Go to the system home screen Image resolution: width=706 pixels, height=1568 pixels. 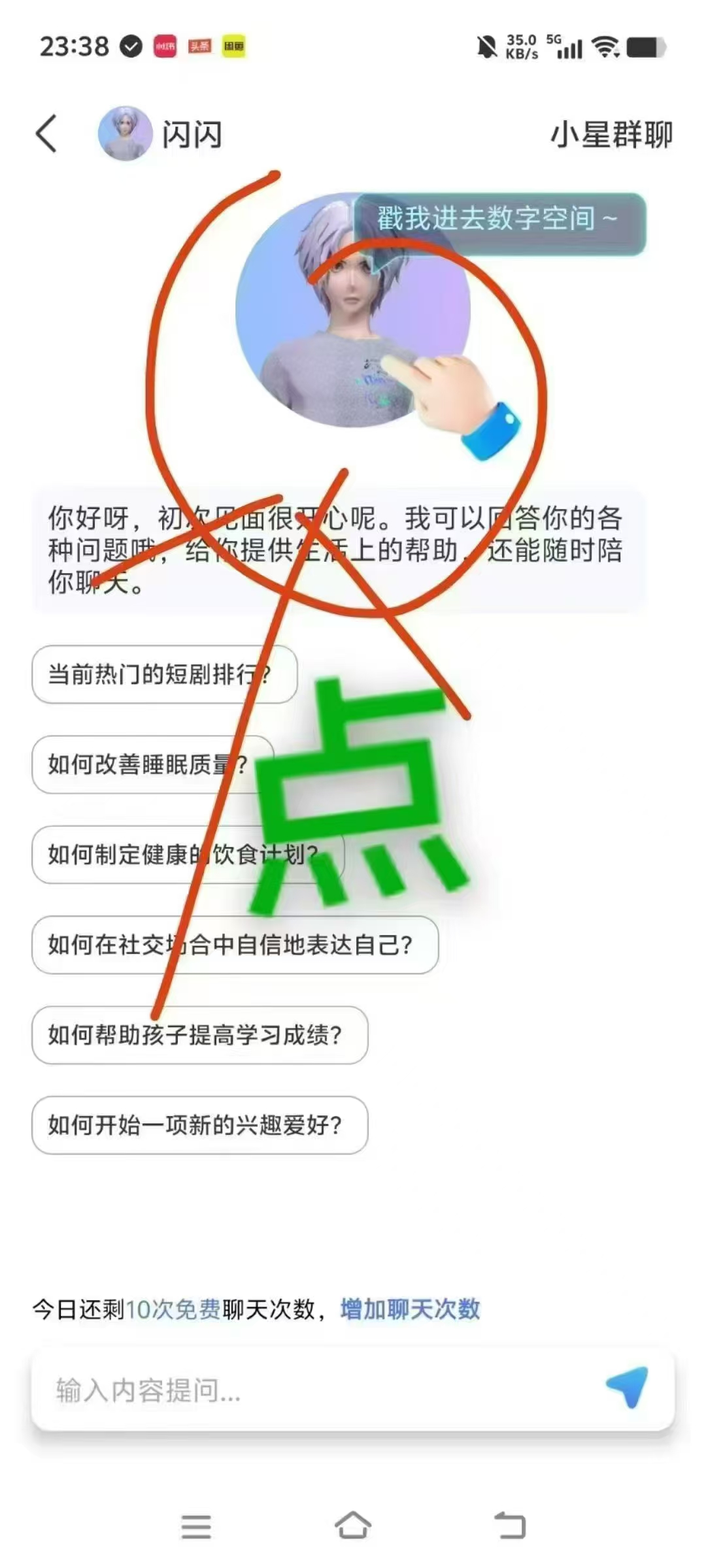353,1526
